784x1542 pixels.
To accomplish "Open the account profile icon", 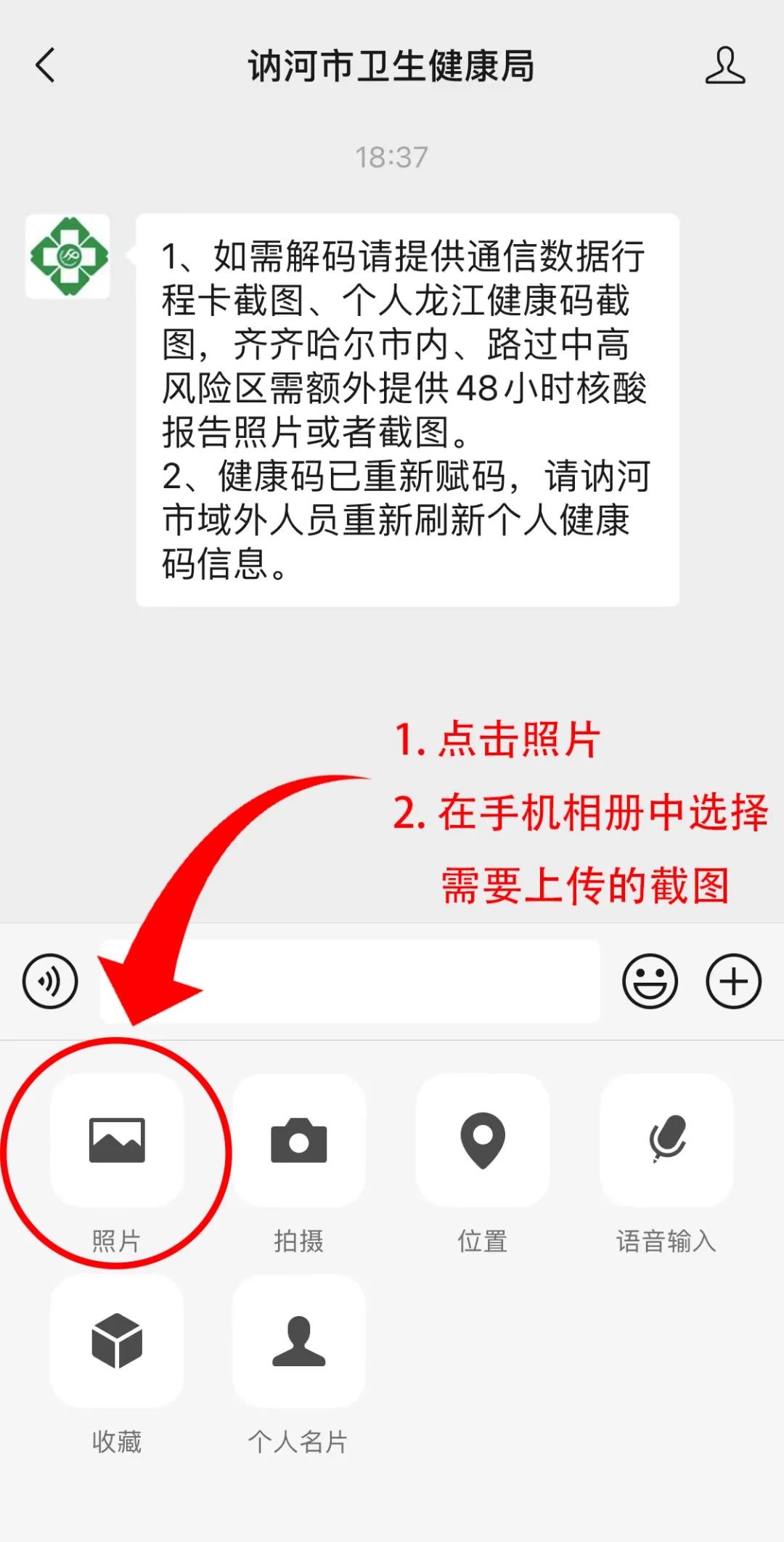I will click(724, 65).
